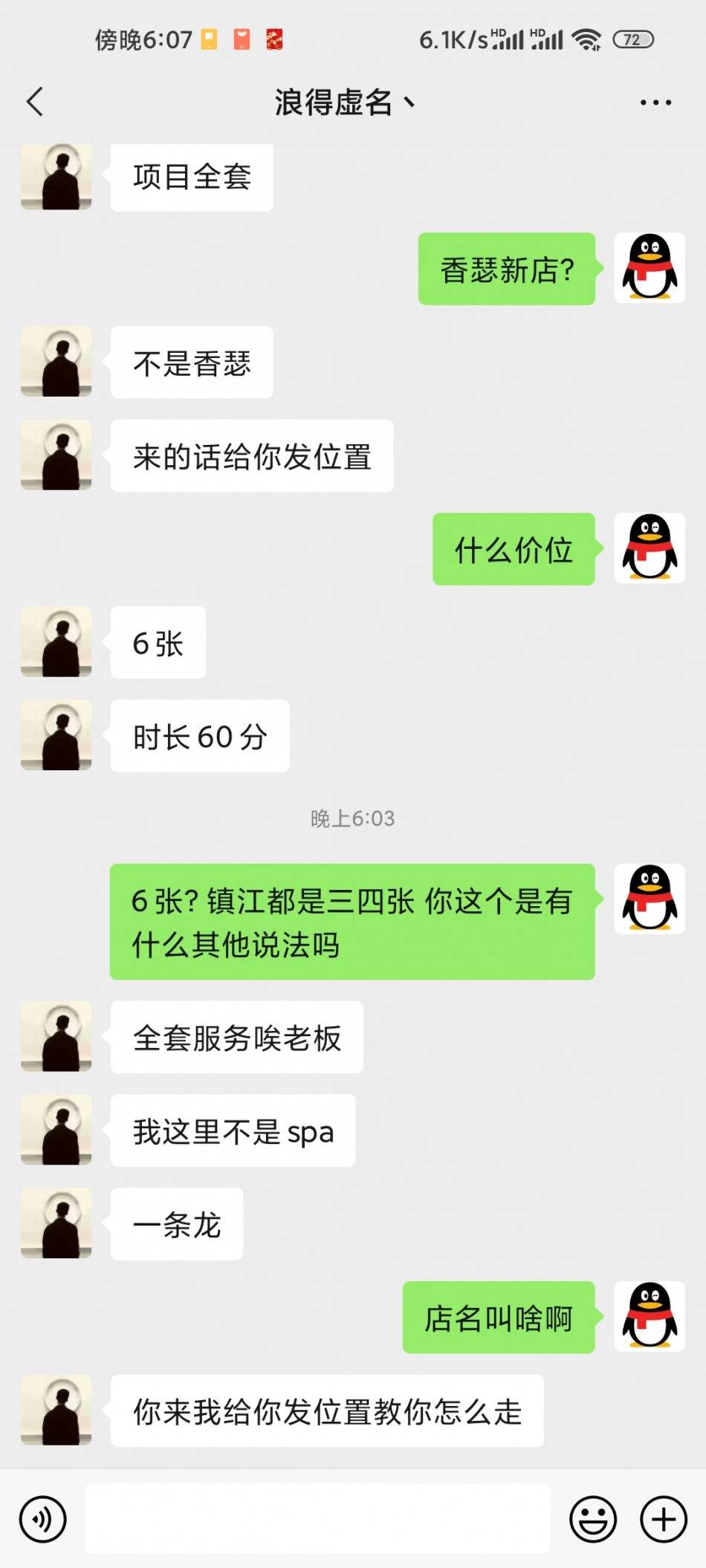
Task: Open the emoji sticker panel
Action: point(592,1519)
